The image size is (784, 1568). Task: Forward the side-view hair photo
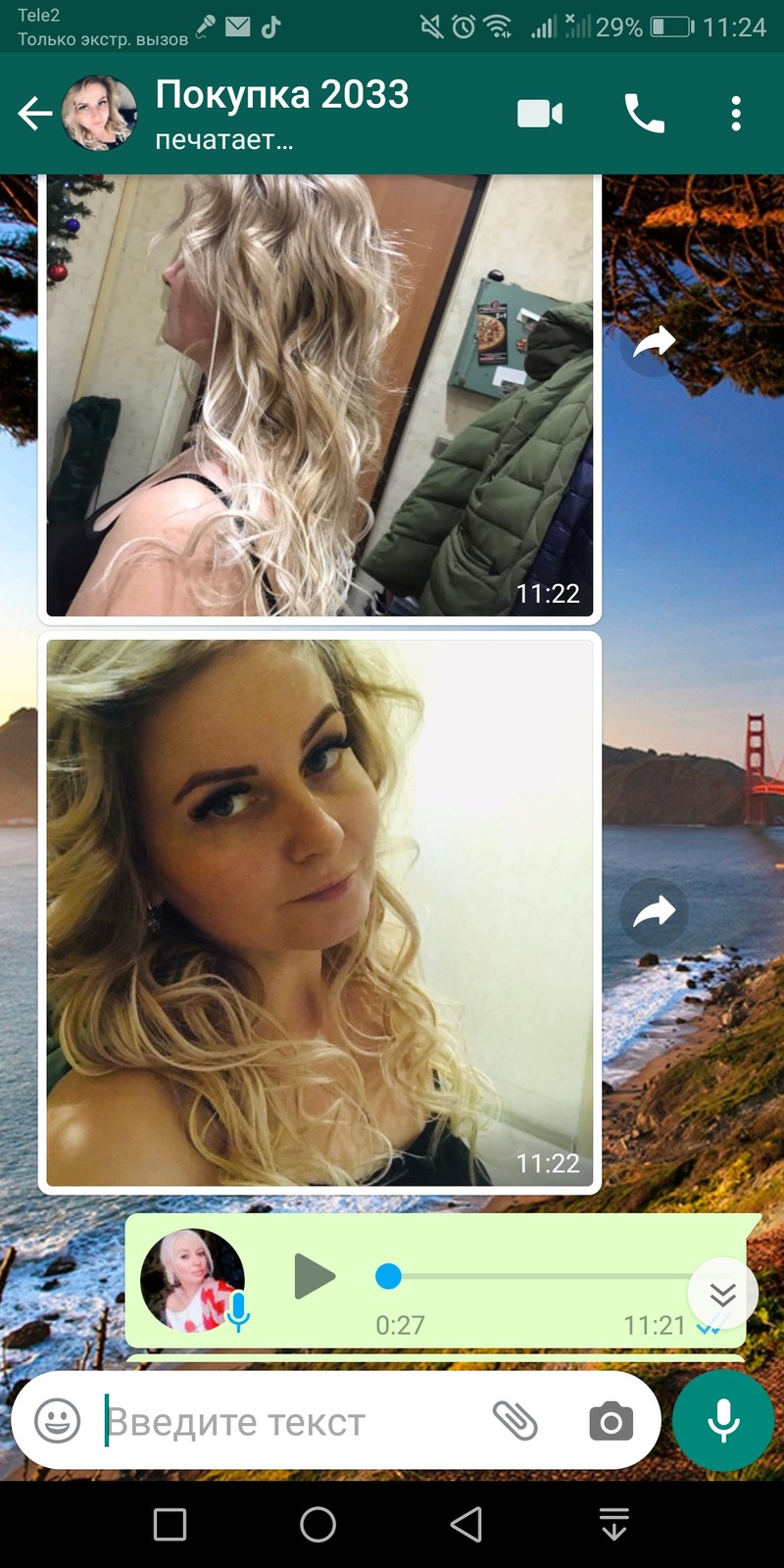pos(654,343)
